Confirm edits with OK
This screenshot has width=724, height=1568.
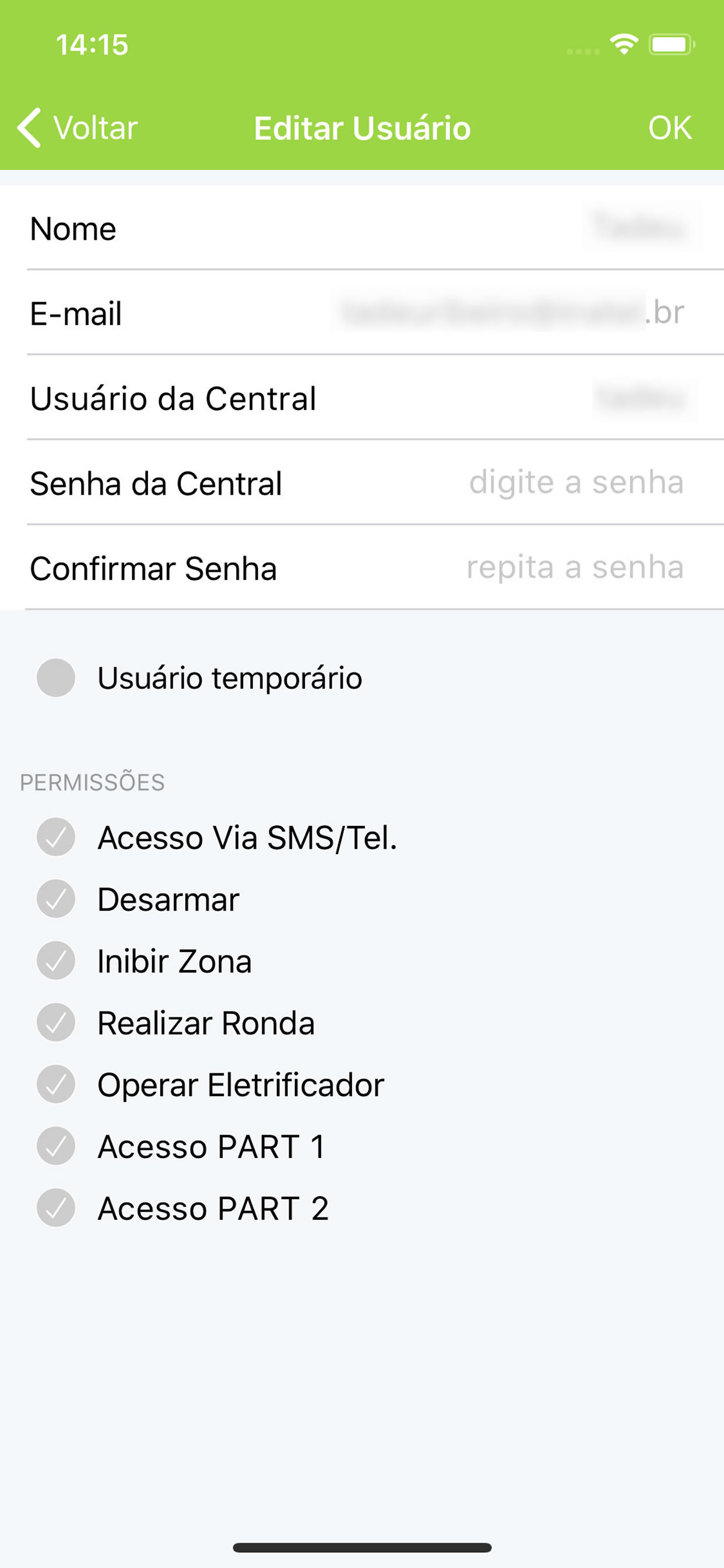[x=670, y=128]
